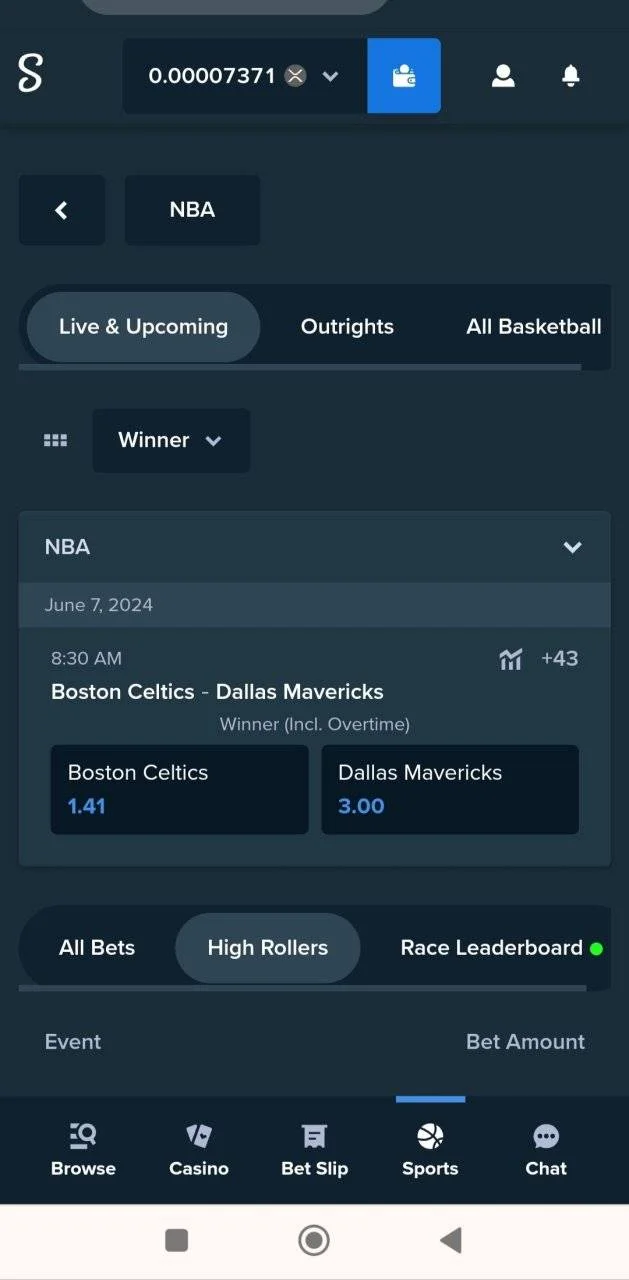Switch to the All Bets tab
Screen dimensions: 629x1280
click(x=97, y=948)
